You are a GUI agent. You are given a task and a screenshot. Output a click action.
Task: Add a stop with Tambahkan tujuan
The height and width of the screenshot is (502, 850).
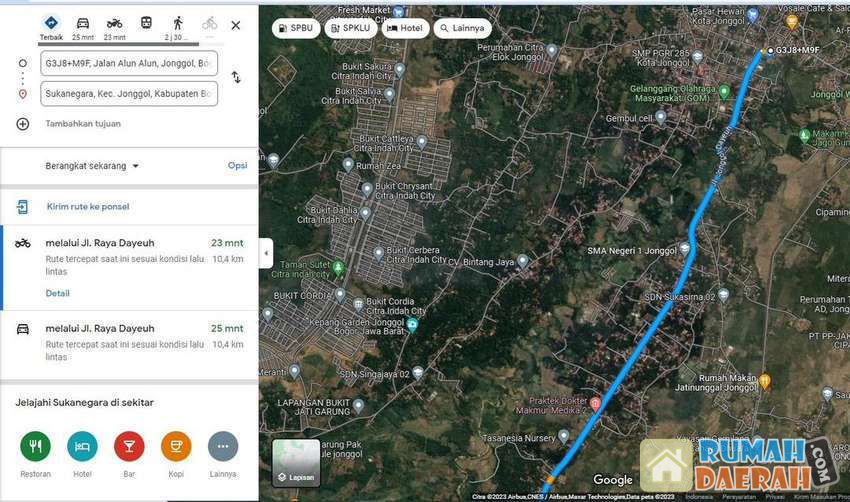pos(82,124)
